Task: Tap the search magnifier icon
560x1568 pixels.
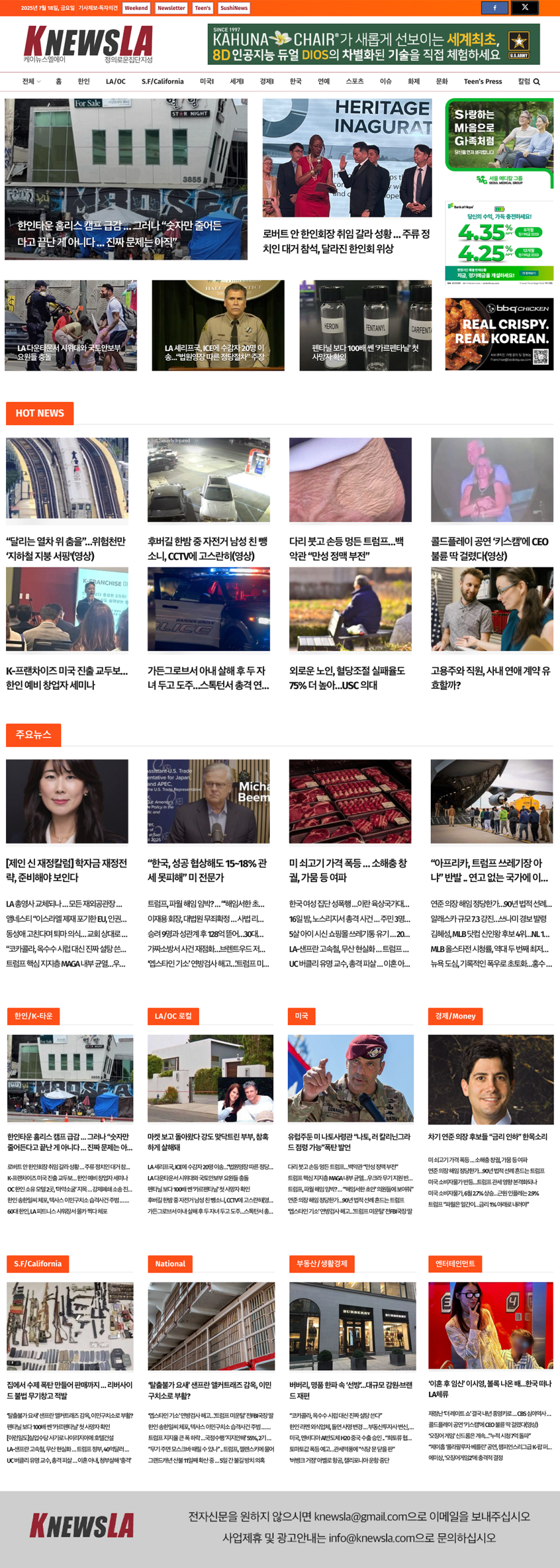Action: (x=537, y=82)
